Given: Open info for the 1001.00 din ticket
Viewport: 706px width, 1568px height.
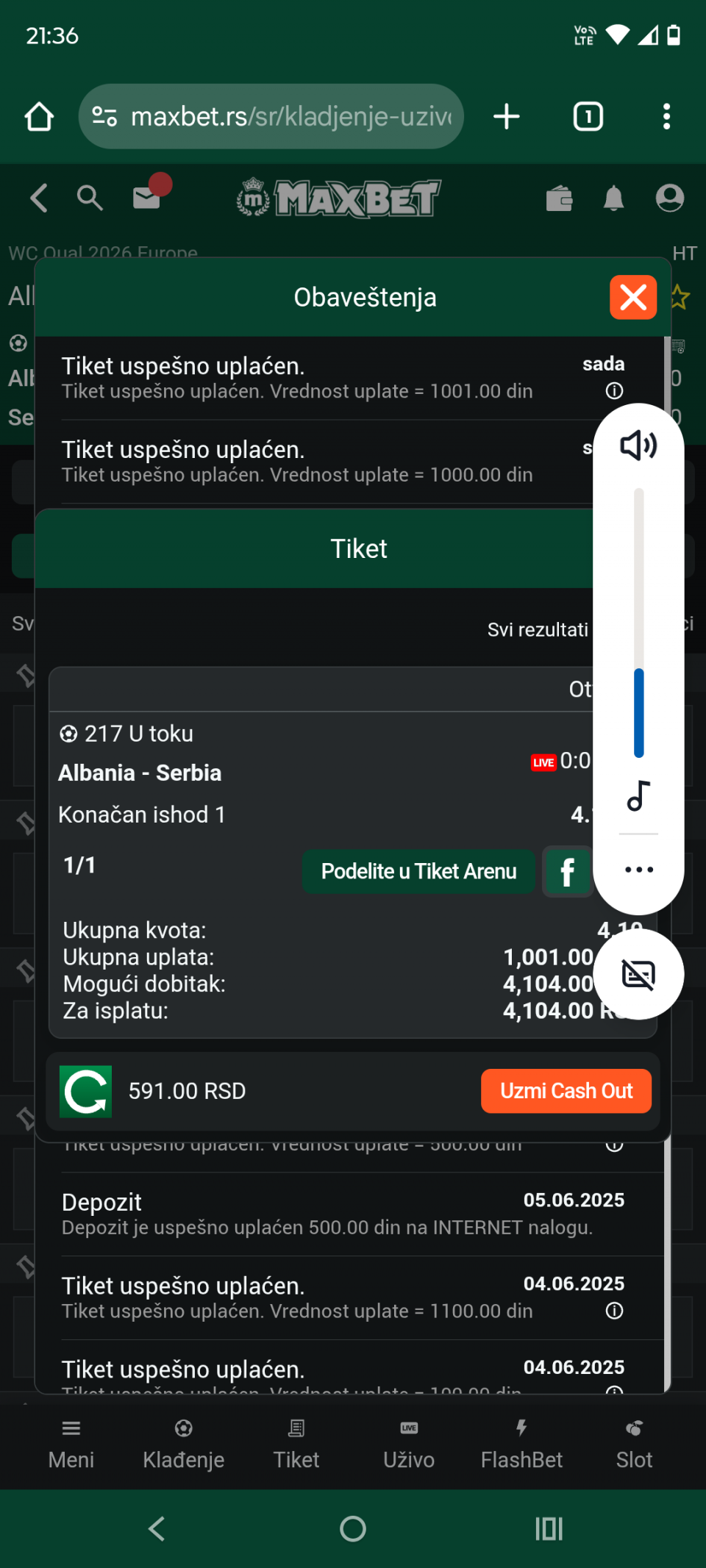Looking at the screenshot, I should point(614,391).
